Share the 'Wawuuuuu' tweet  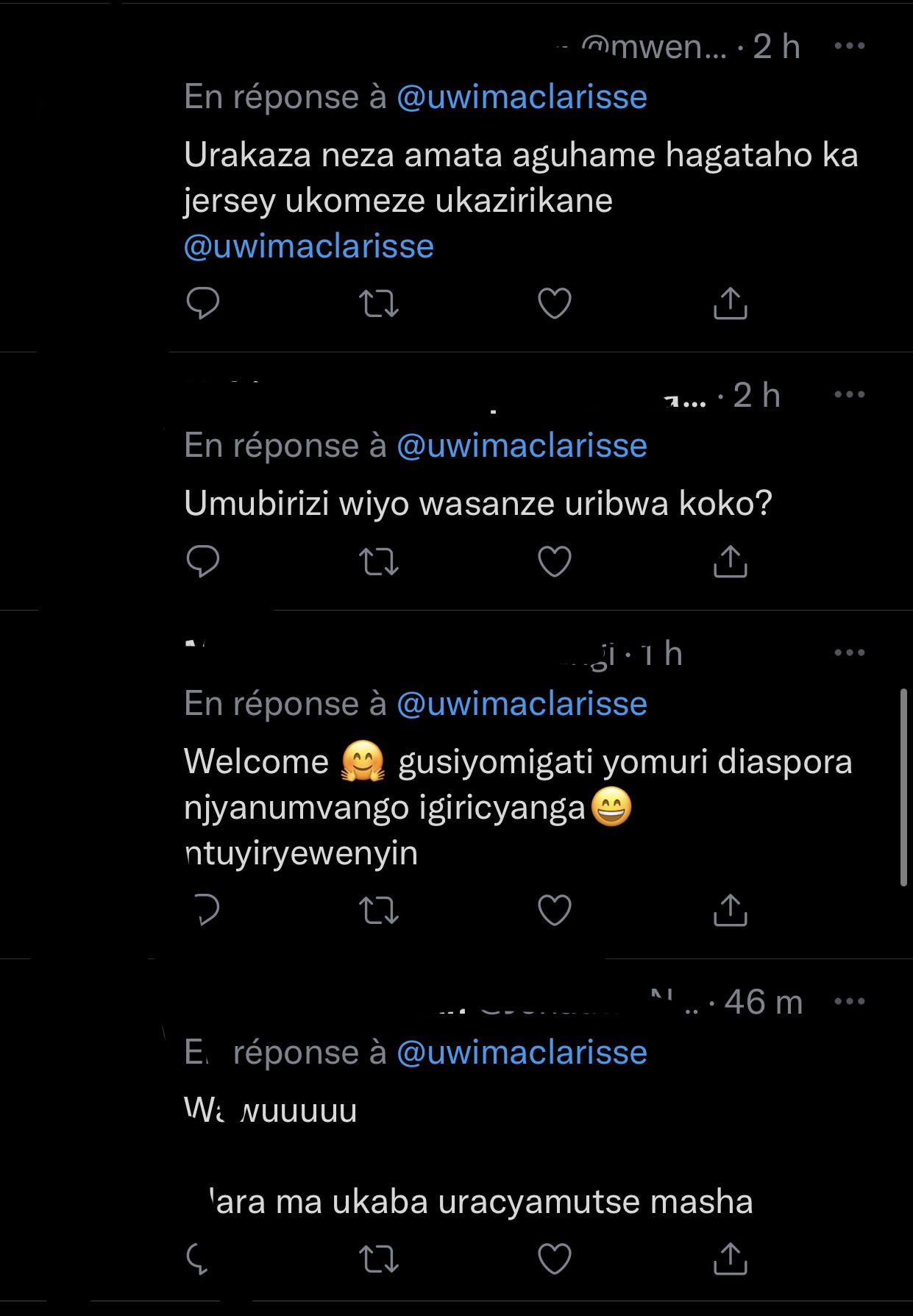(730, 1259)
